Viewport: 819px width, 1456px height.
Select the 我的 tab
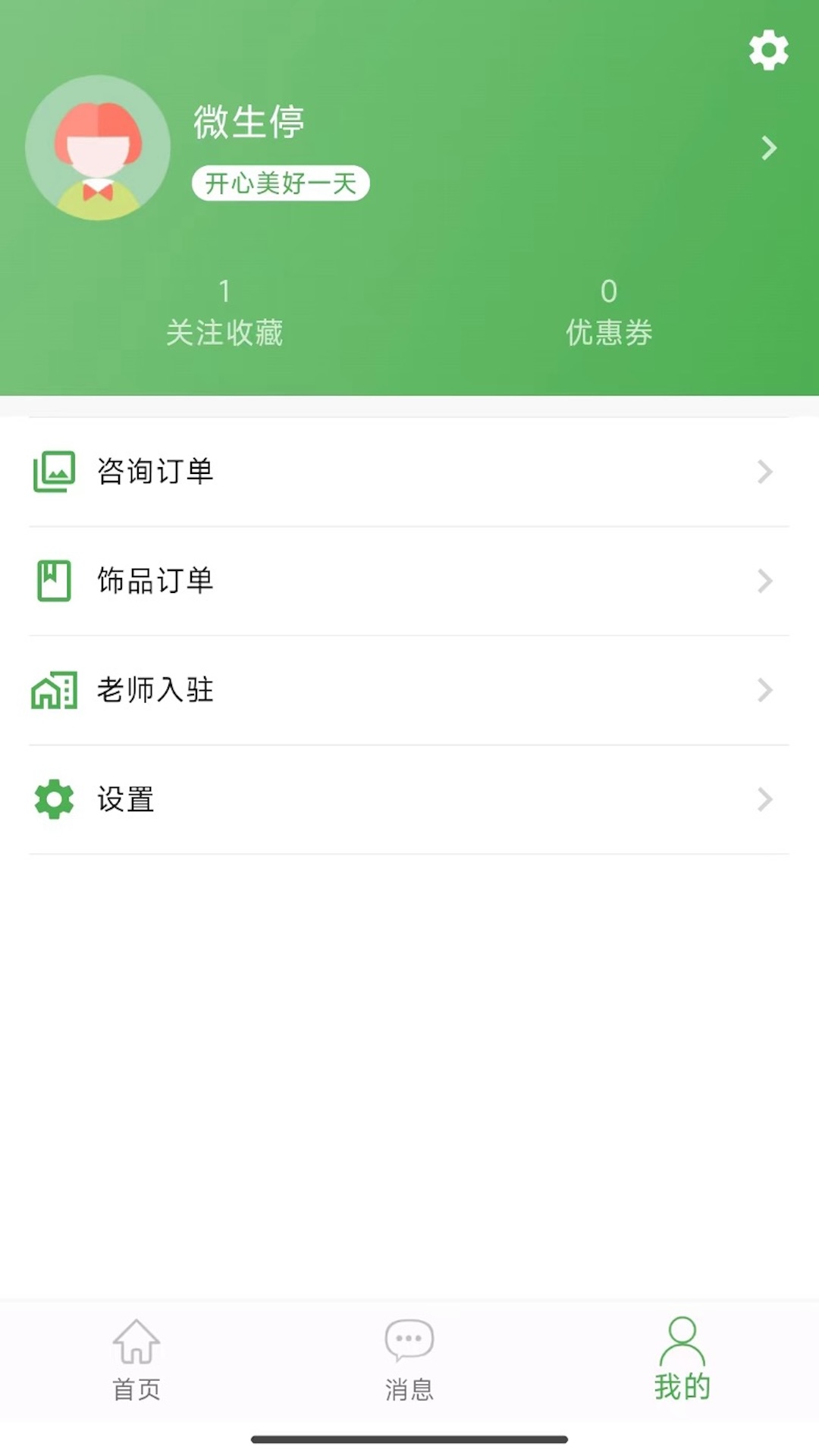(x=682, y=1360)
